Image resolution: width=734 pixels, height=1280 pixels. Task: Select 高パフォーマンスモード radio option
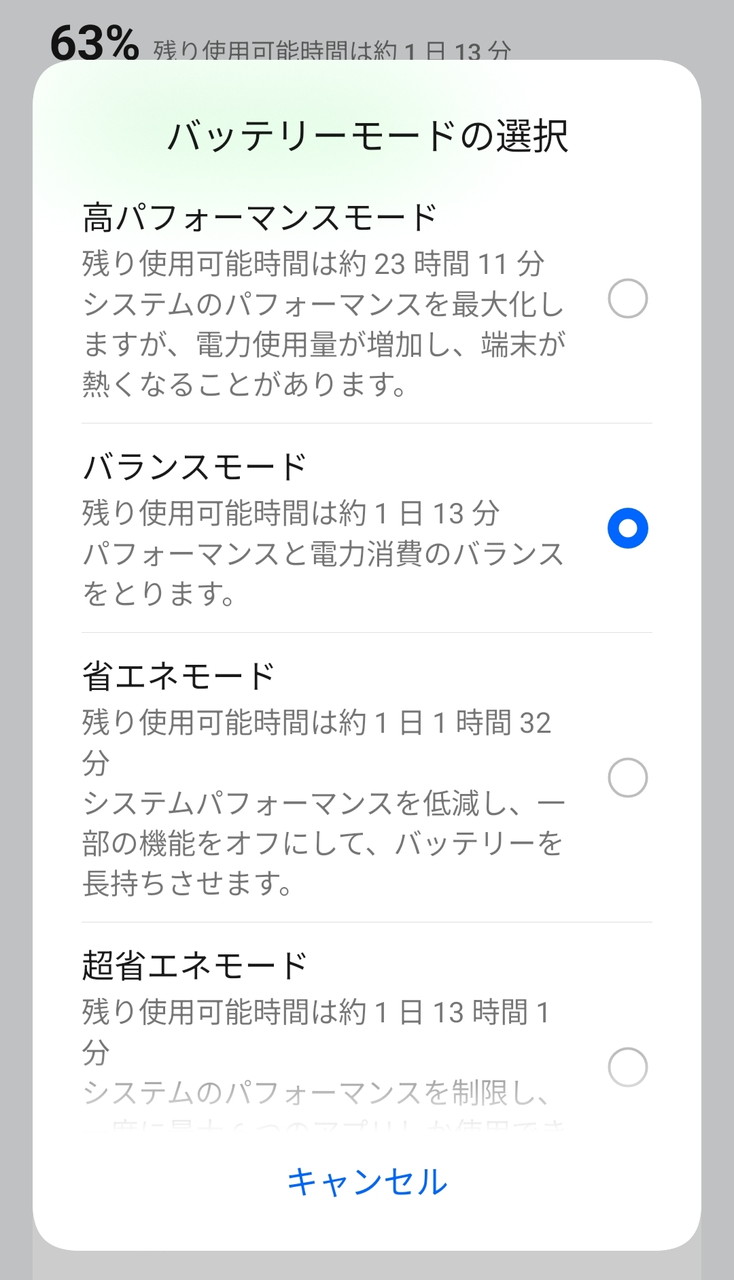point(627,299)
